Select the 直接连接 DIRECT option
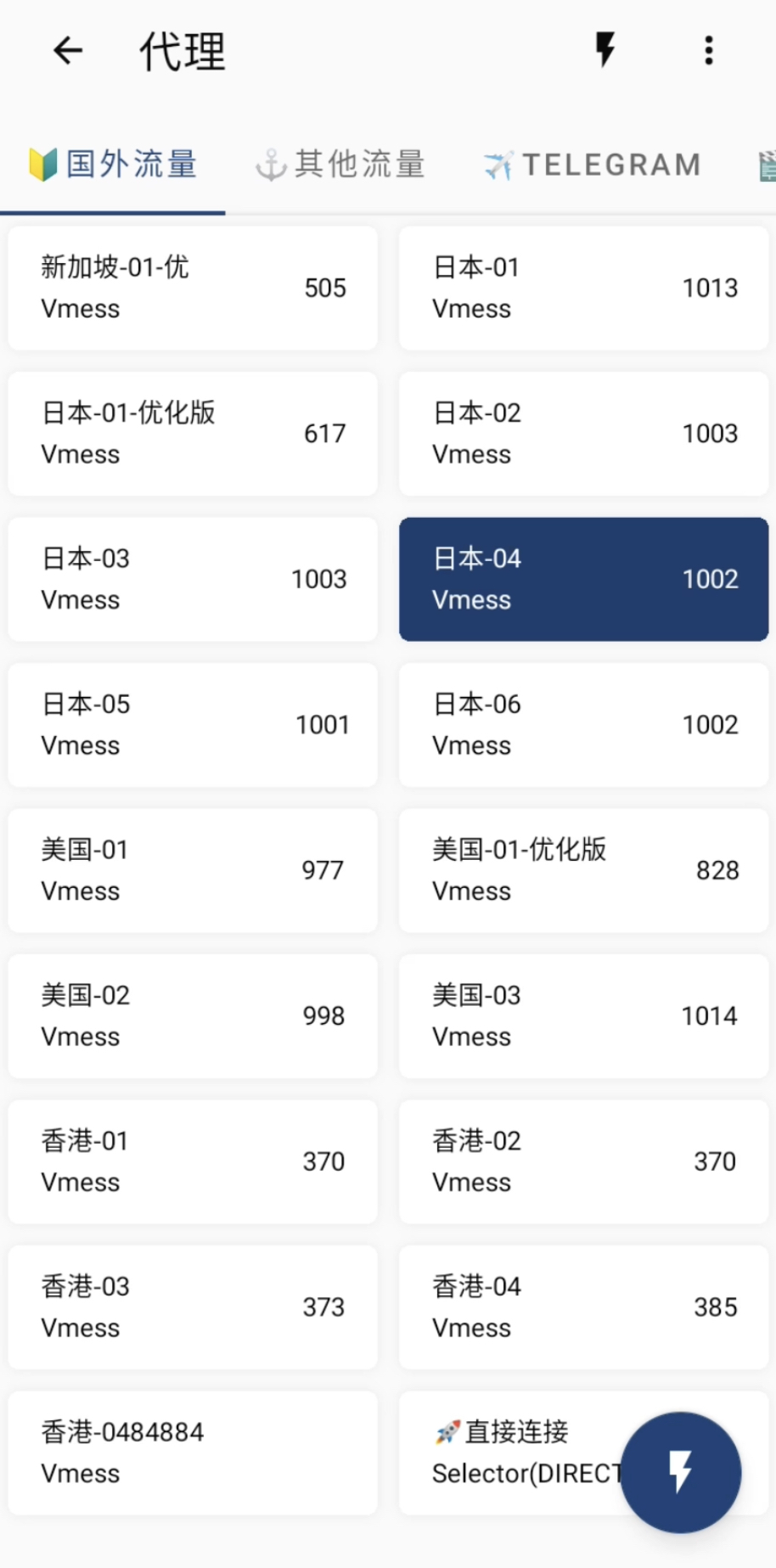Screen dimensions: 776x1568 click(x=509, y=1453)
